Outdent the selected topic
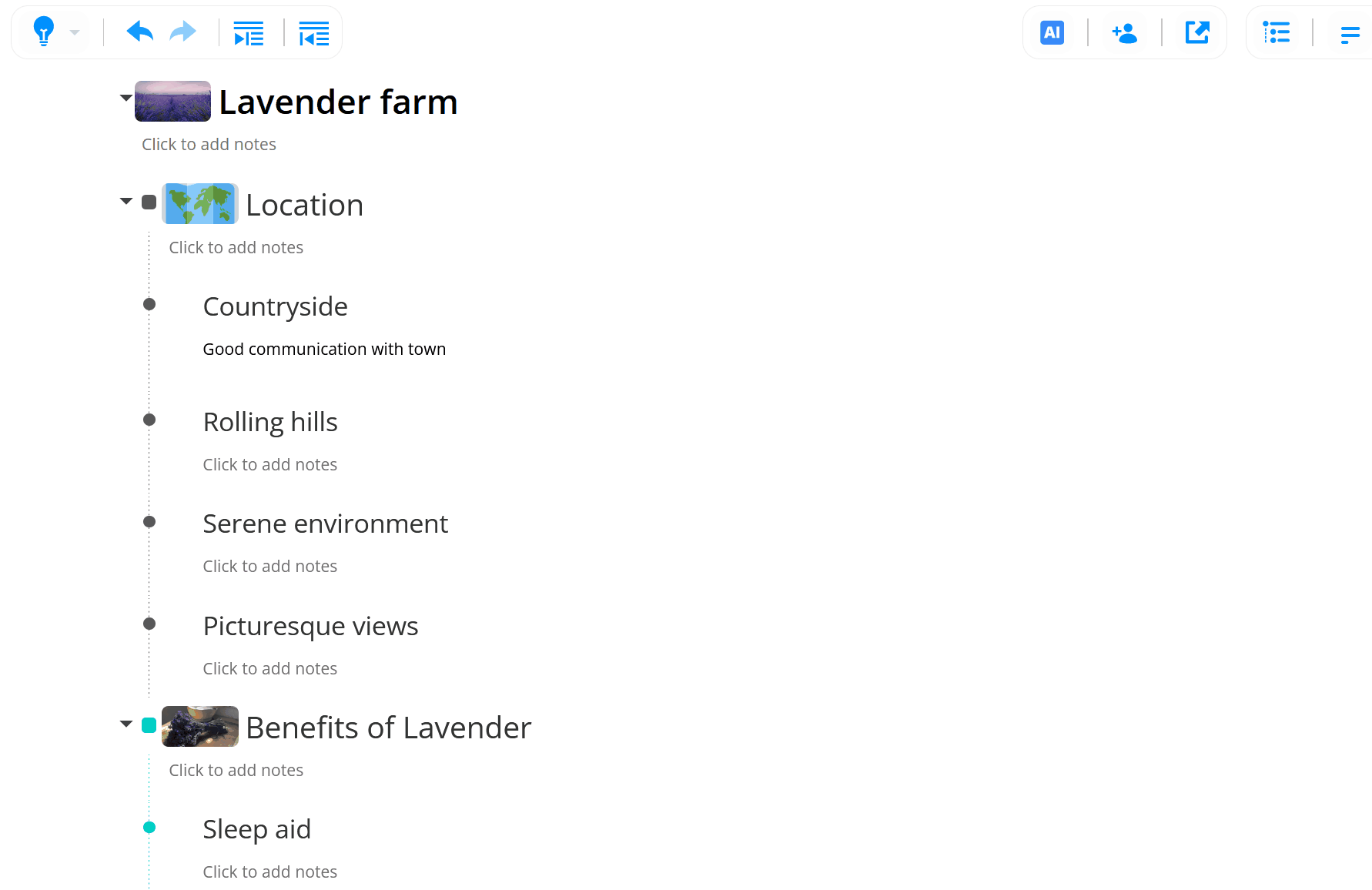The width and height of the screenshot is (1372, 890). [x=314, y=33]
